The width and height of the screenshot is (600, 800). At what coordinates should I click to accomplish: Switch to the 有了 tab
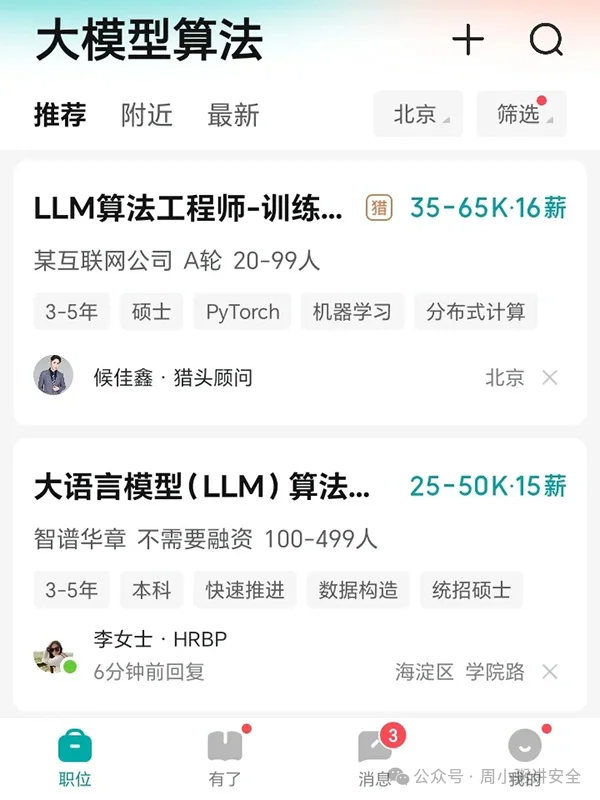225,757
